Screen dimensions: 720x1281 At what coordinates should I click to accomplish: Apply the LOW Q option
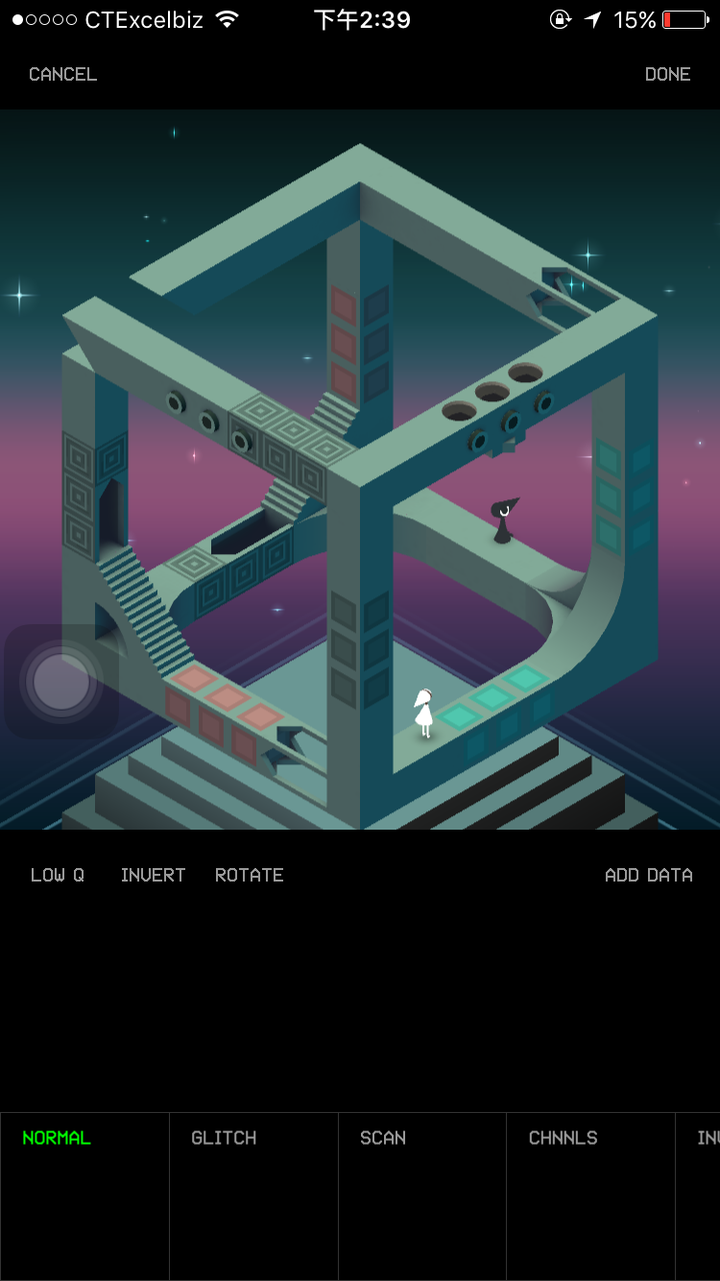57,875
